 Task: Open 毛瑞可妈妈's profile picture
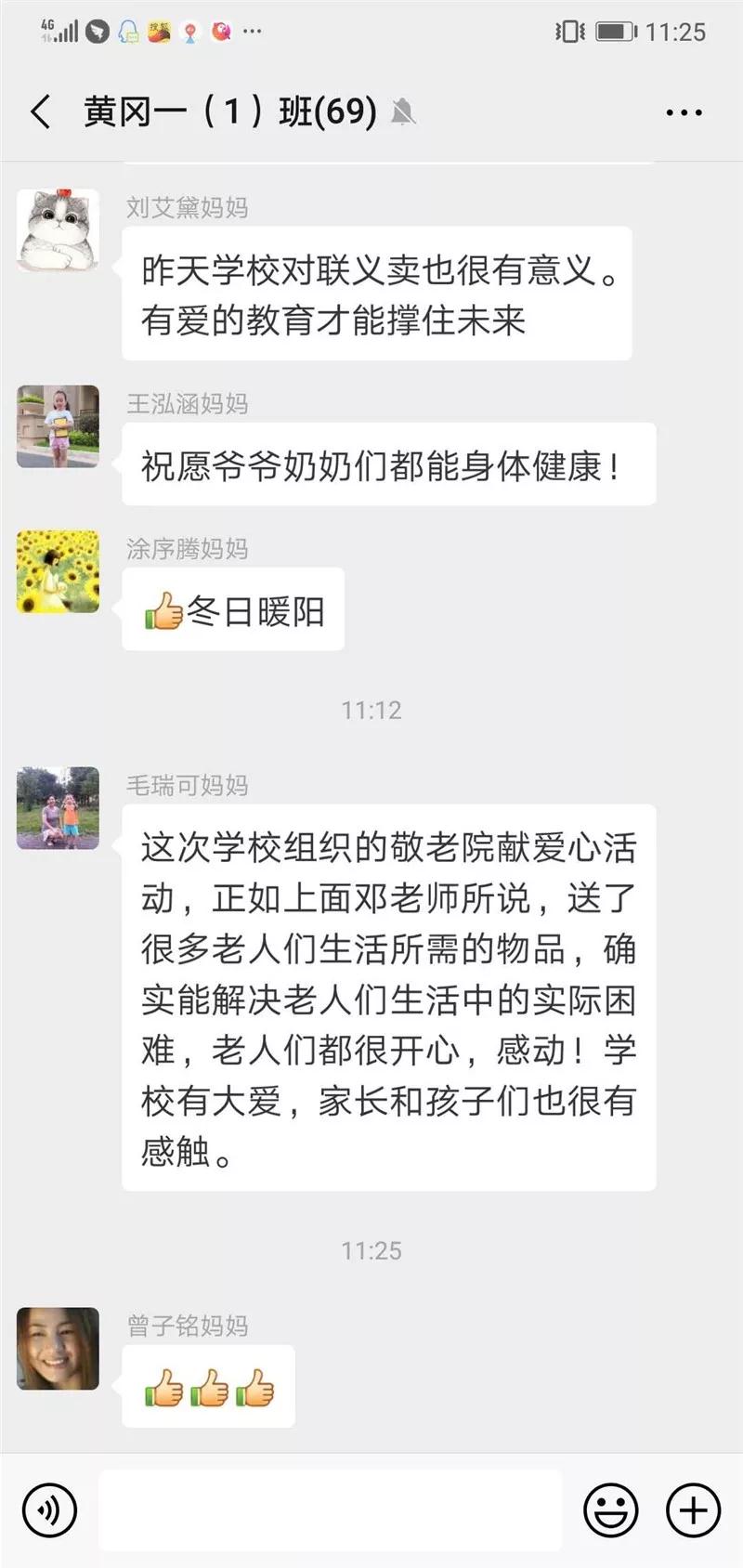pyautogui.click(x=58, y=808)
